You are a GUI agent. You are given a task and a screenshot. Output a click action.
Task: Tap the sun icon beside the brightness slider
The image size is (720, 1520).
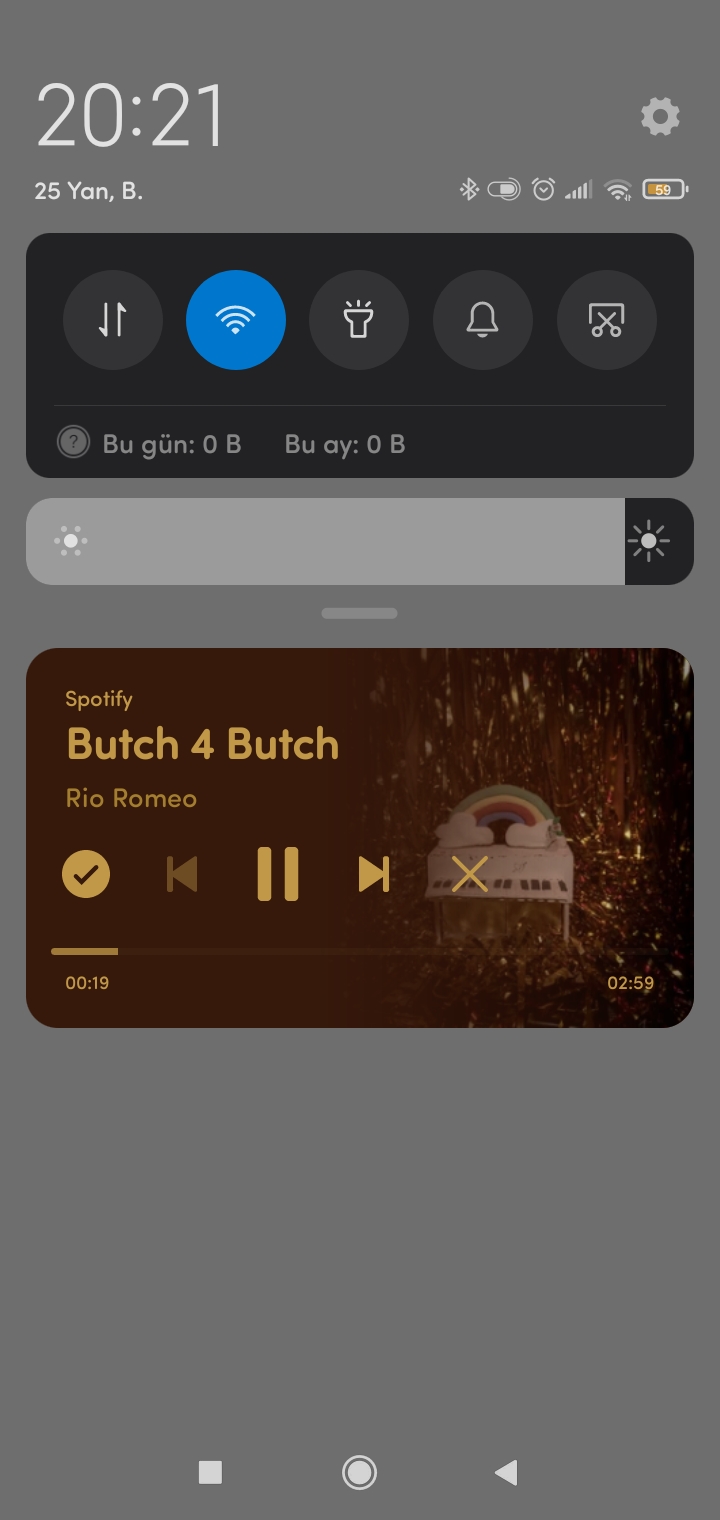tap(649, 541)
